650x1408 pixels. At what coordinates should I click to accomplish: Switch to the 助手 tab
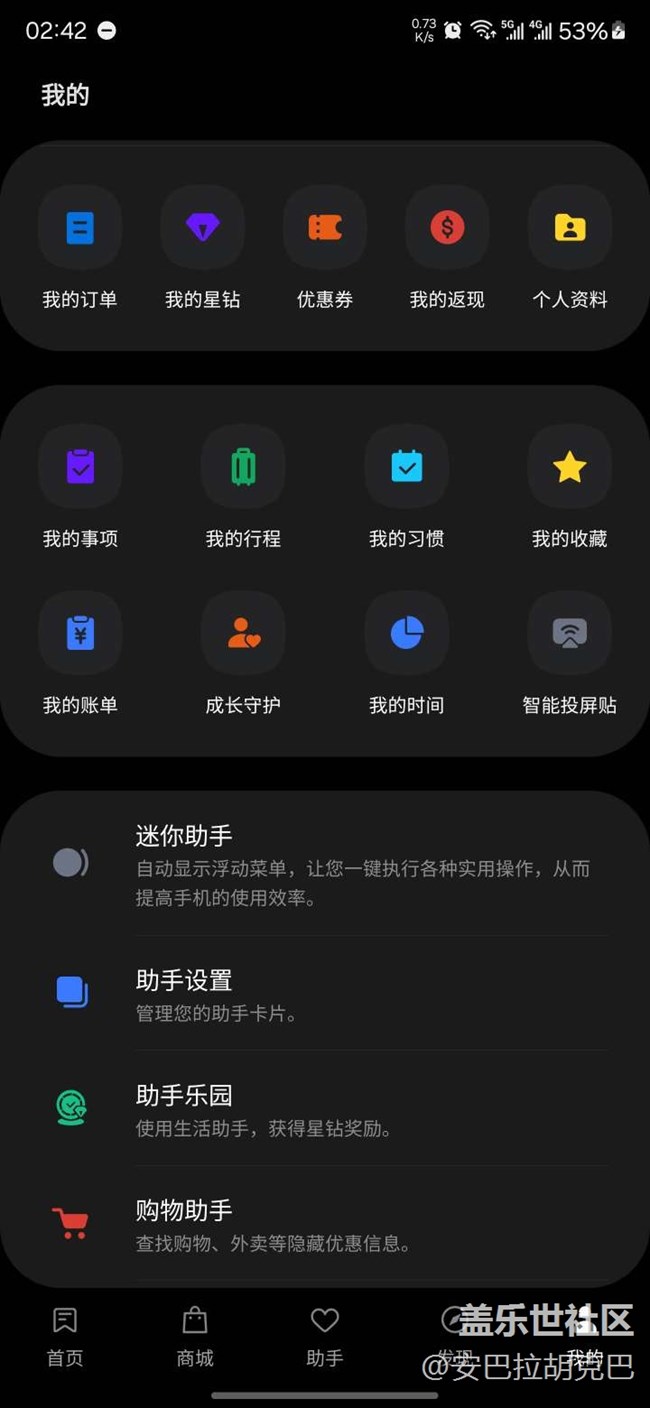point(325,1335)
